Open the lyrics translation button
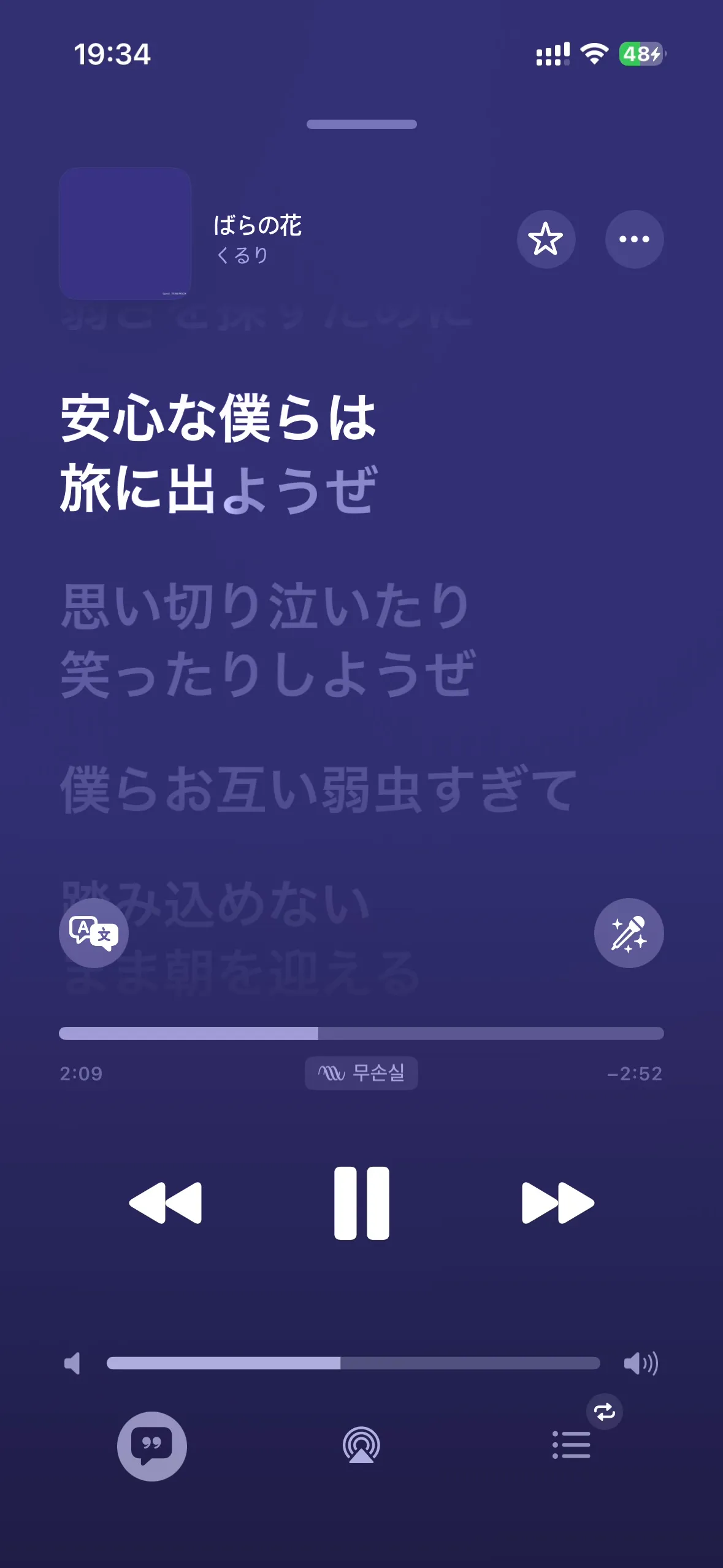The image size is (723, 1568). point(94,933)
